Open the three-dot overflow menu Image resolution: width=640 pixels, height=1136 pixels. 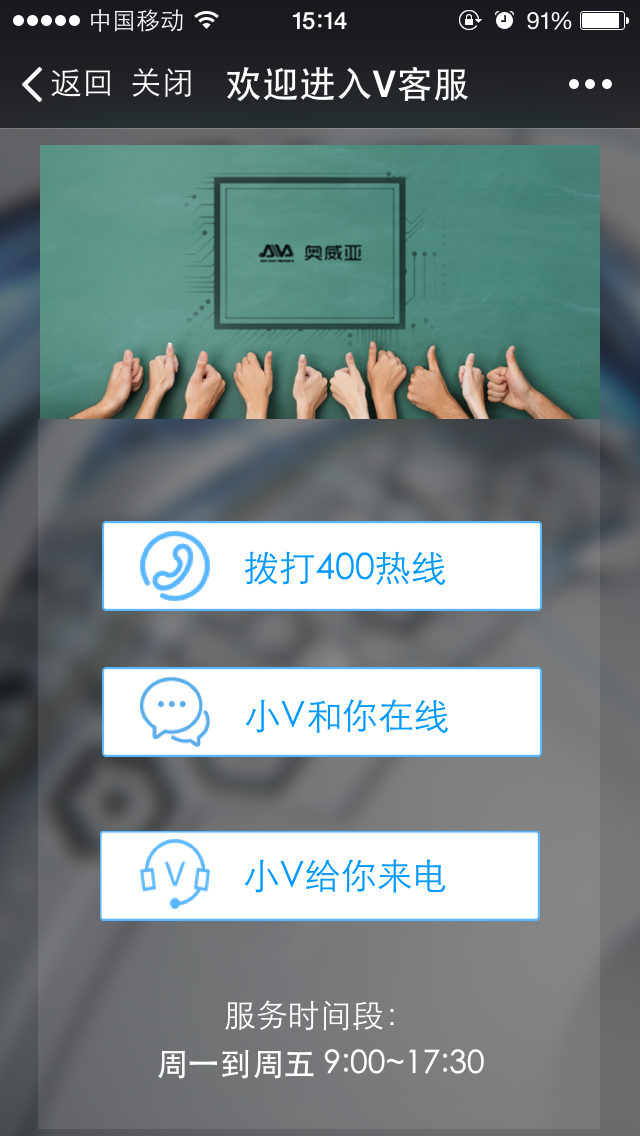click(590, 84)
